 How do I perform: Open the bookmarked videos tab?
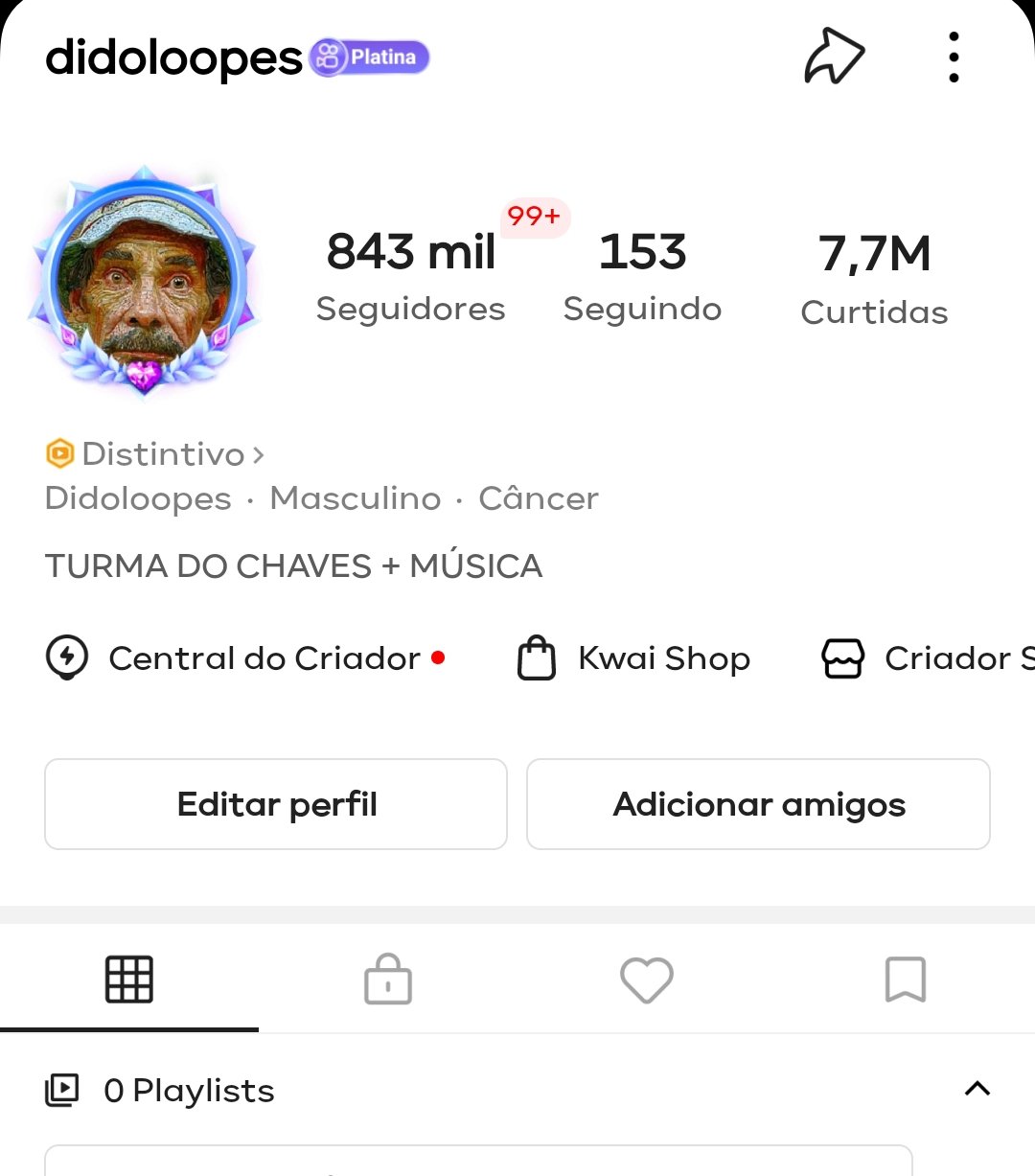point(906,980)
